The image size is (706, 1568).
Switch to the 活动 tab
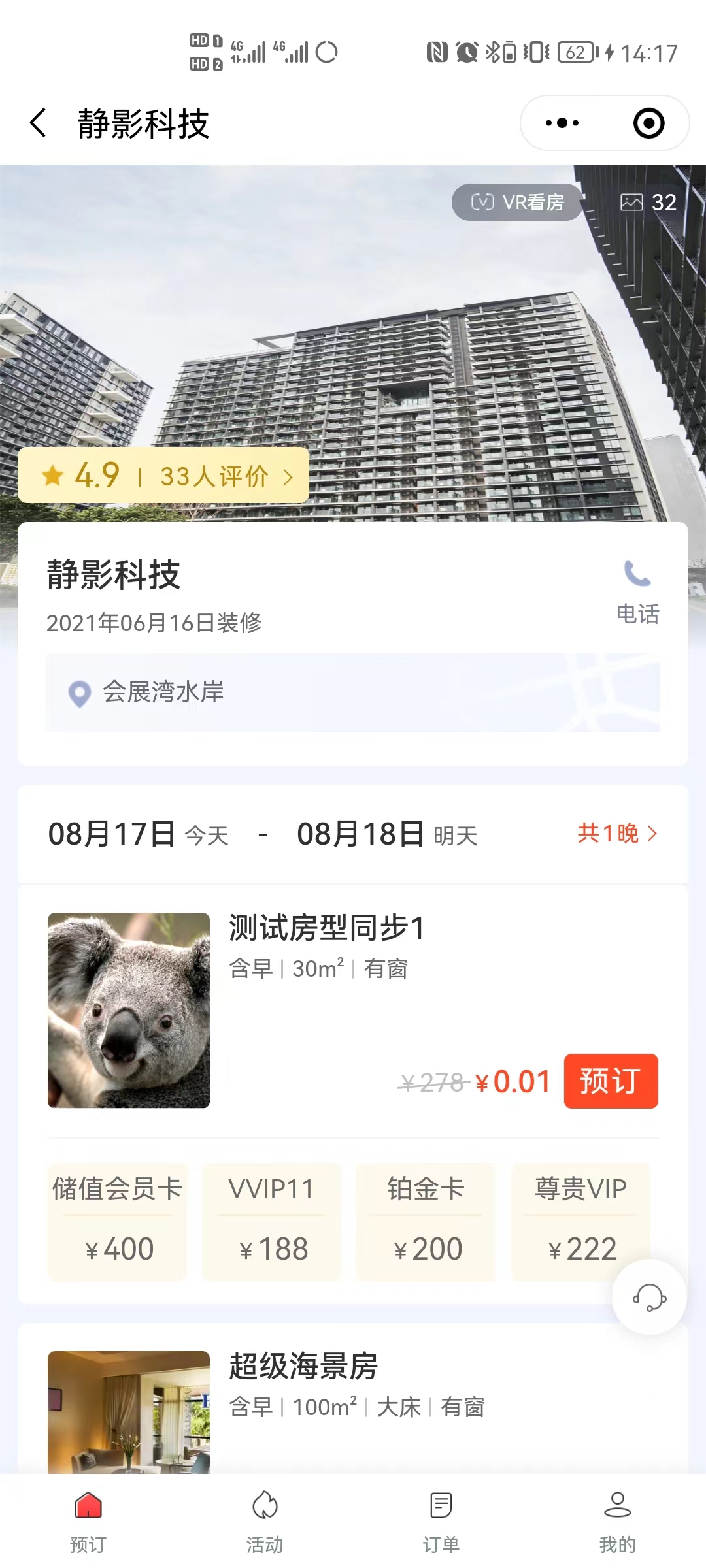tap(265, 1520)
